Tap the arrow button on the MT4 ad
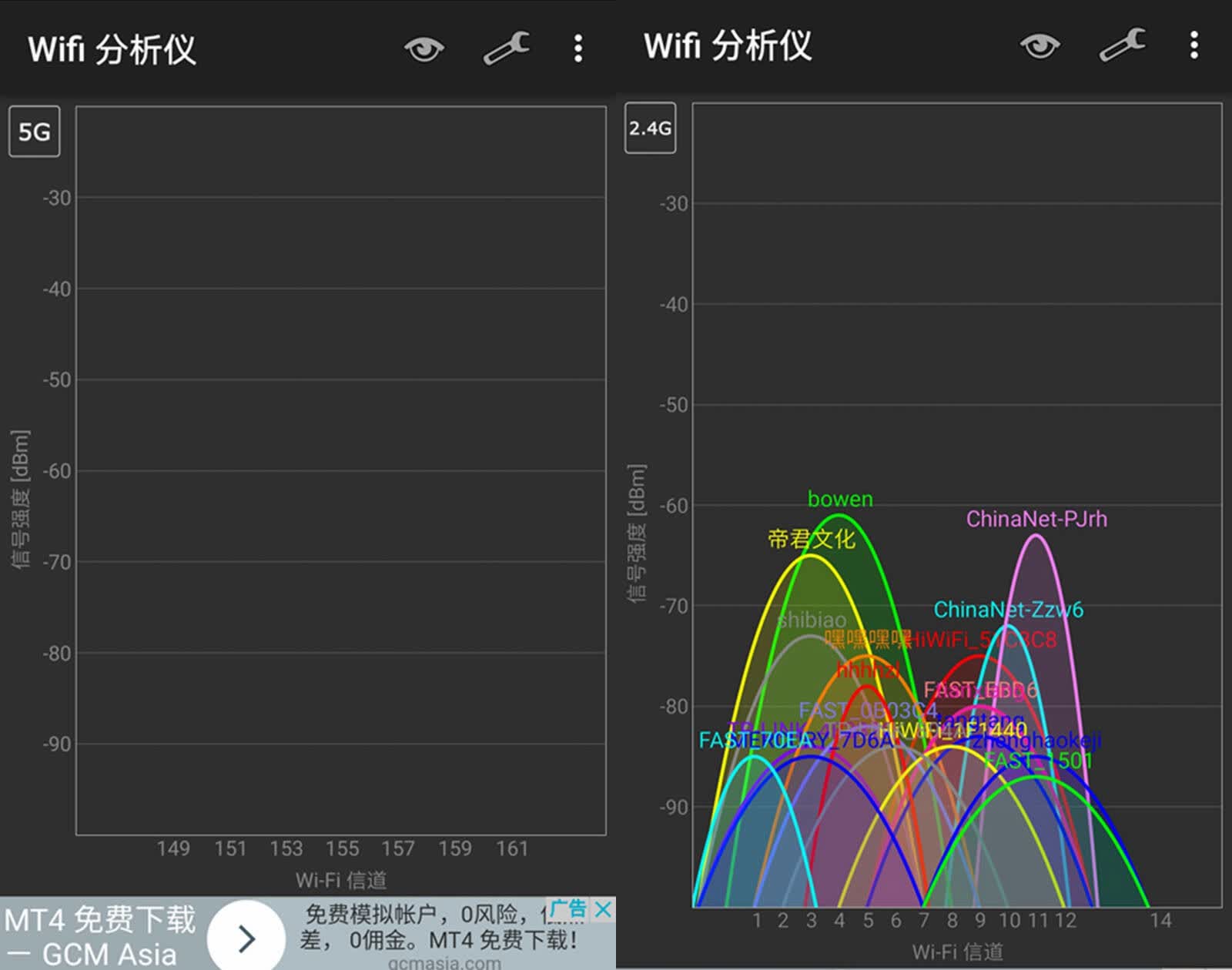Screen dimensions: 1232x970 coord(246,938)
